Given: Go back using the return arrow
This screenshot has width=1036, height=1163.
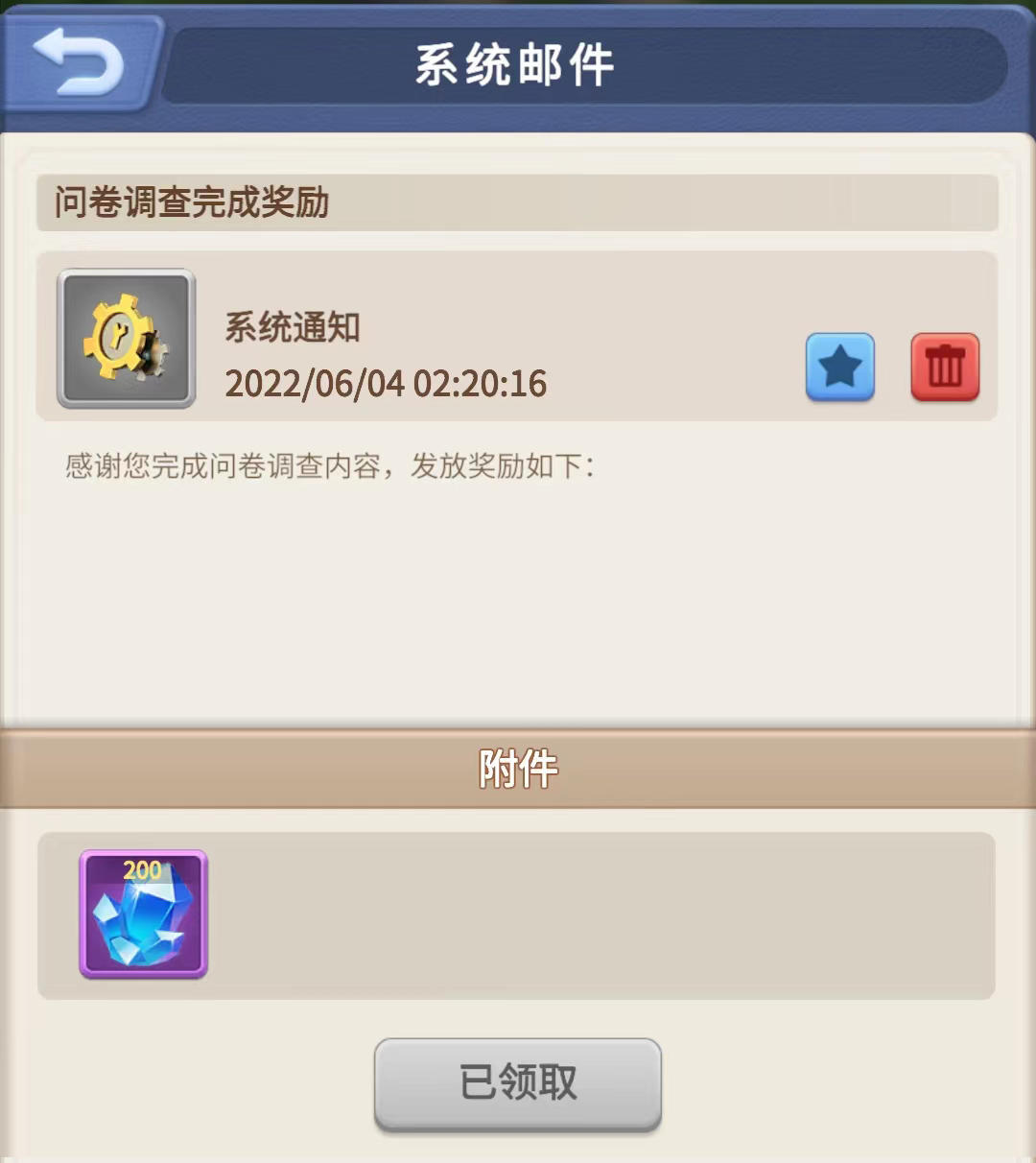Looking at the screenshot, I should (79, 61).
